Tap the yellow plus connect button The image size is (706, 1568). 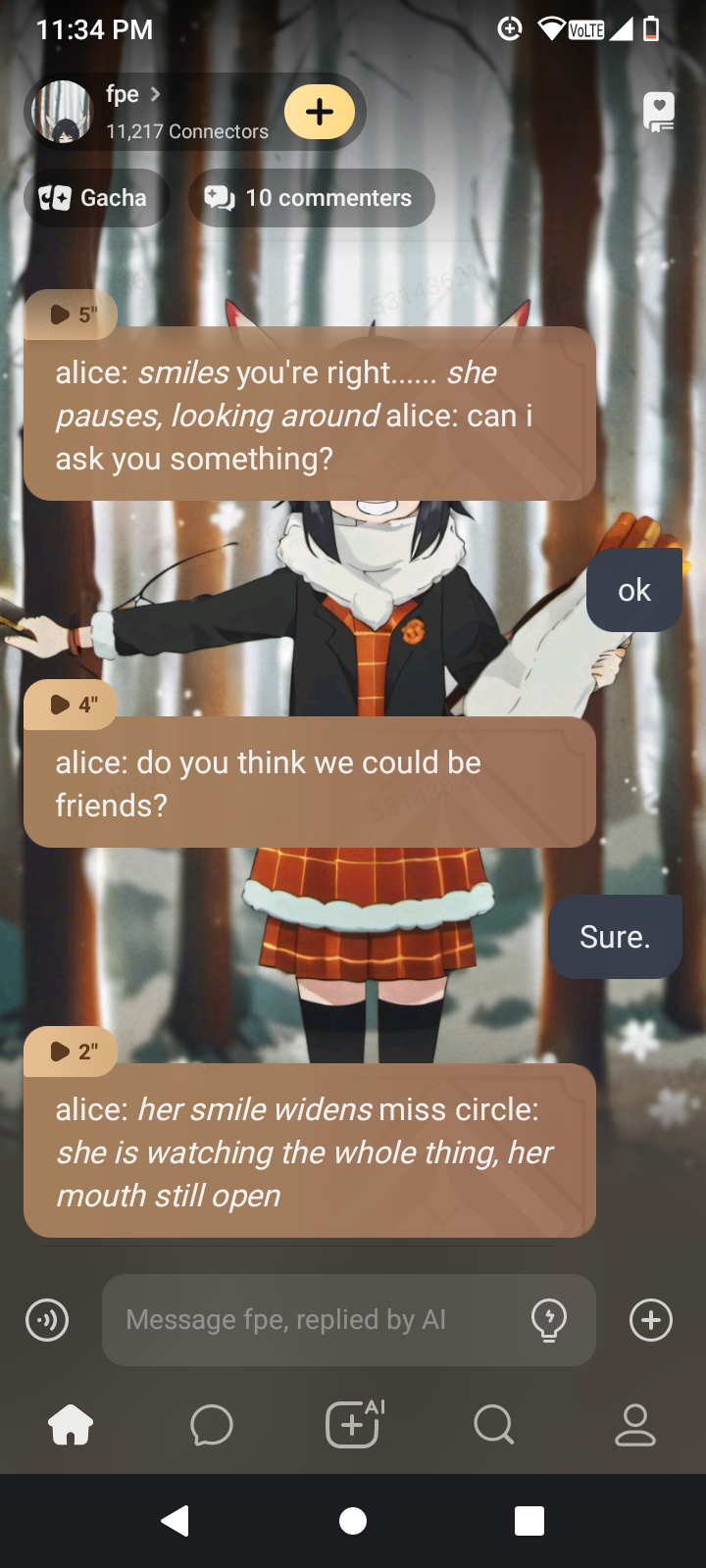[x=320, y=112]
